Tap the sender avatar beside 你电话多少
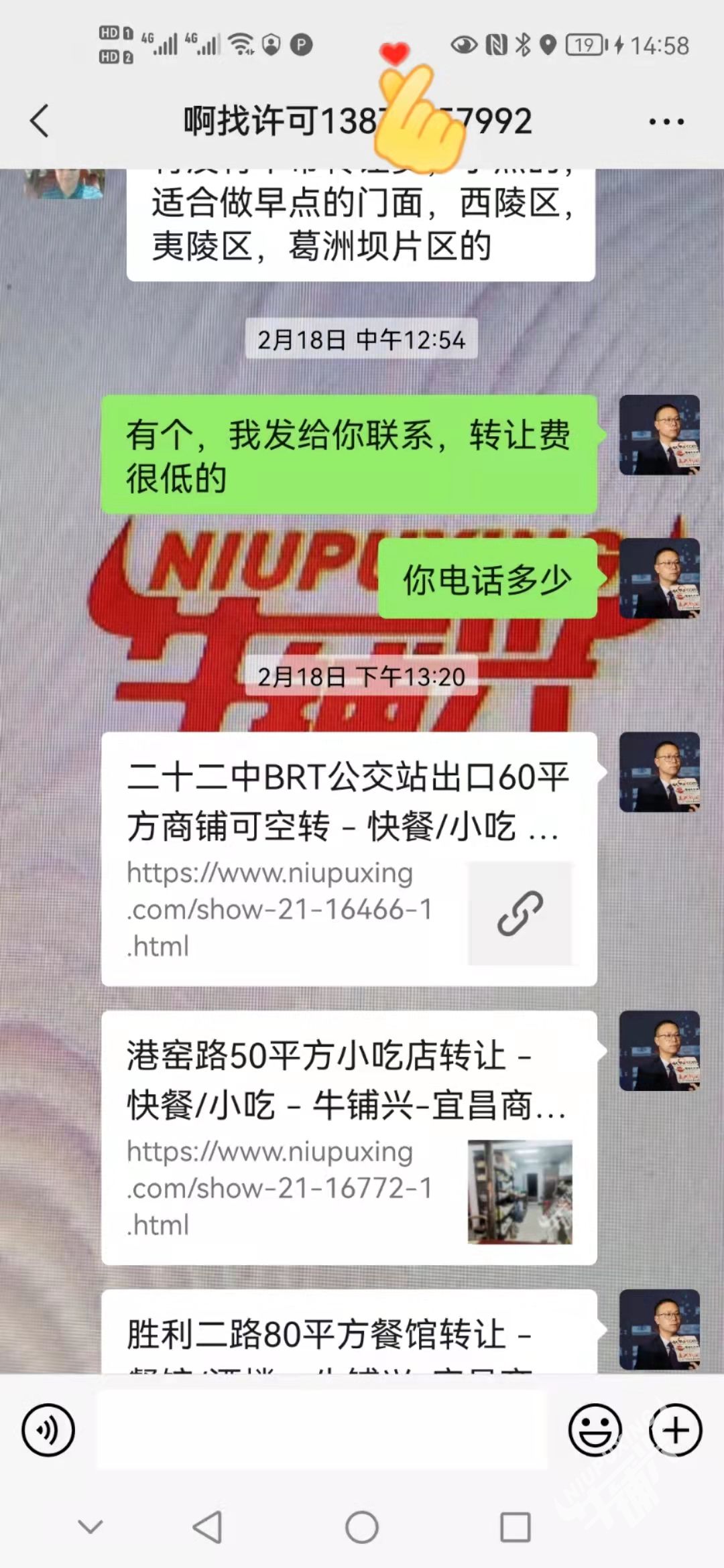The image size is (724, 1568). (659, 578)
